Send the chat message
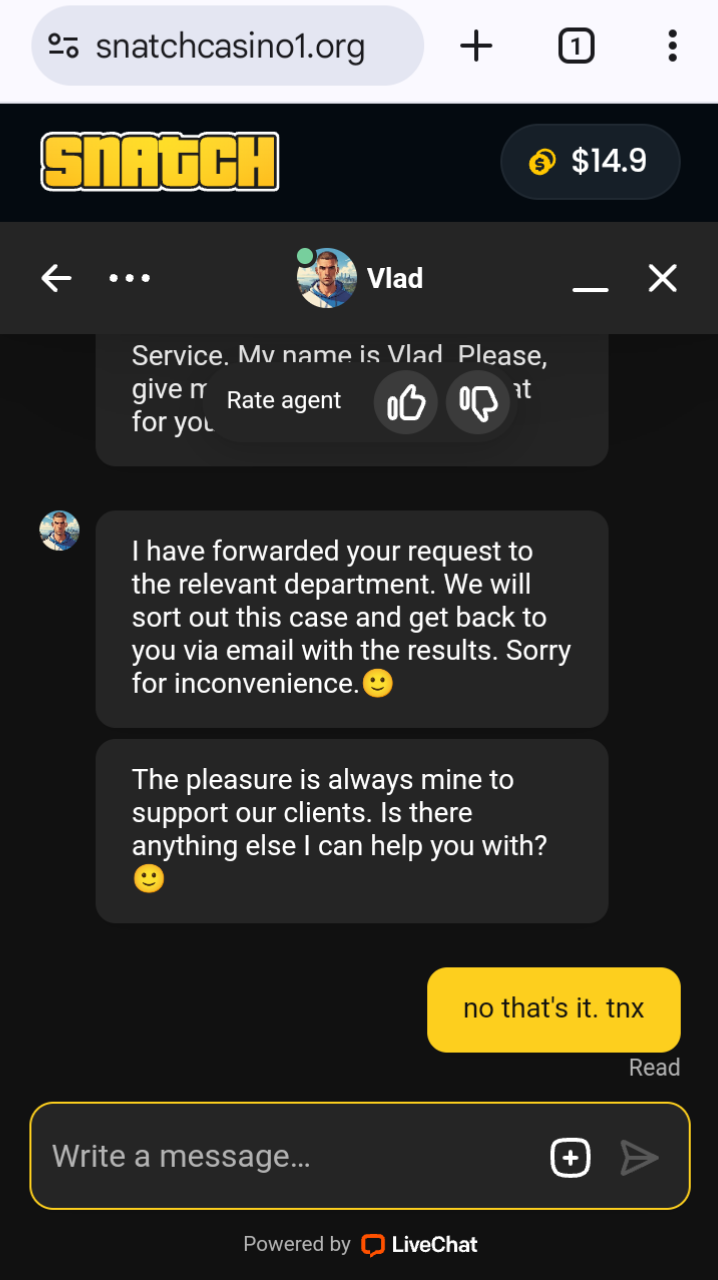Viewport: 718px width, 1280px height. tap(639, 1157)
